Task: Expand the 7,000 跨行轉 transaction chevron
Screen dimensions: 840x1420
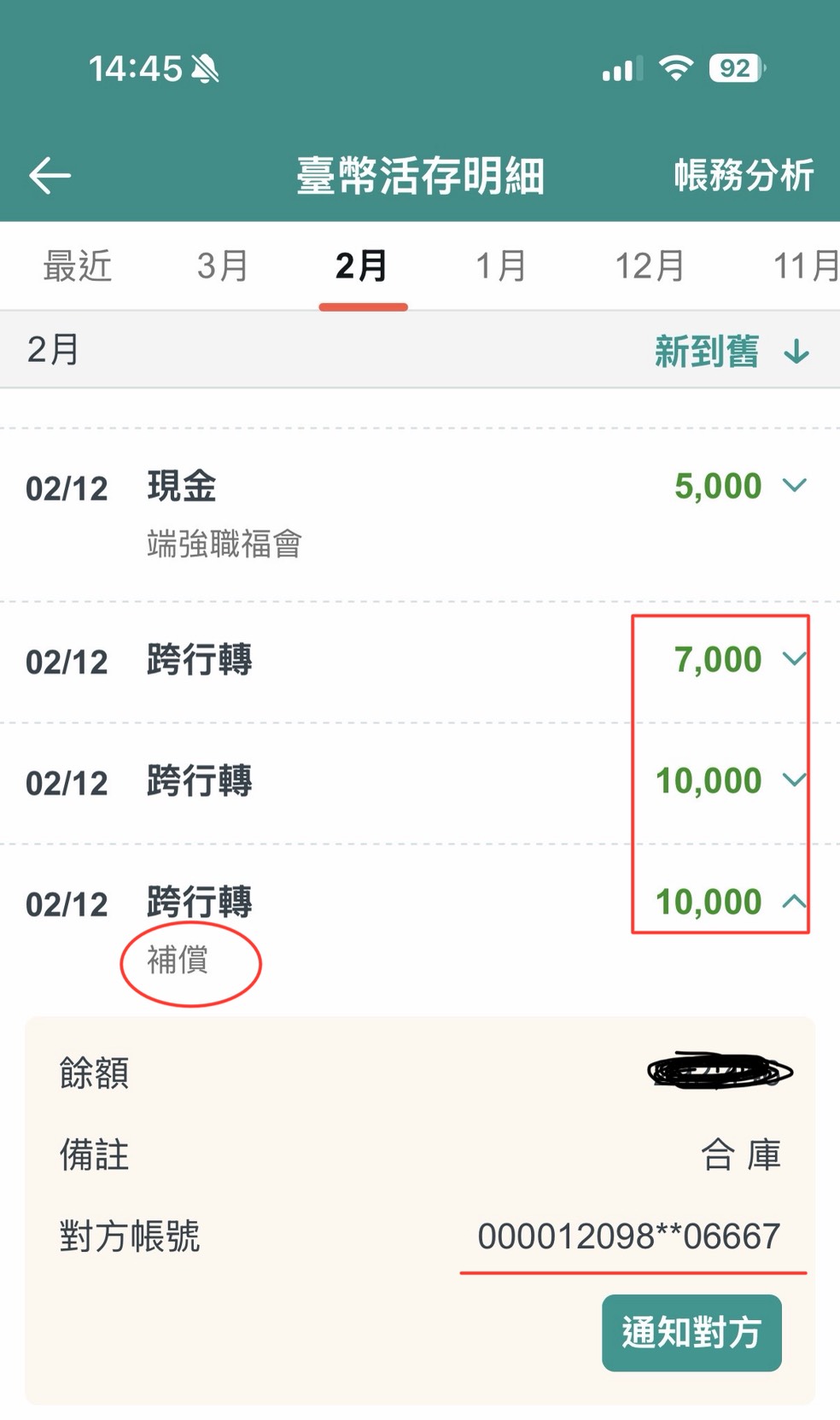Action: point(794,659)
